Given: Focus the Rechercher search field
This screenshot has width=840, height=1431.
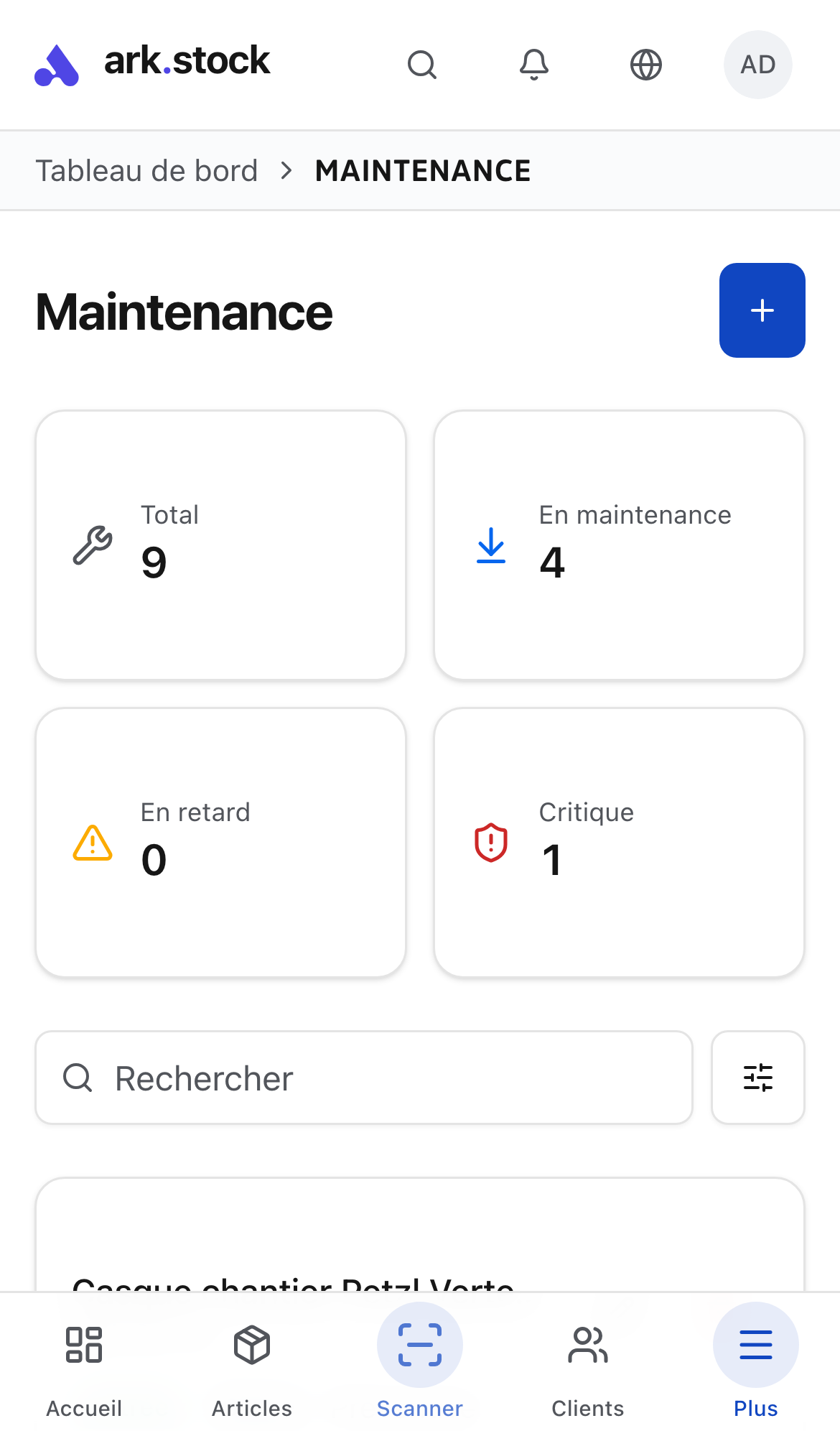Looking at the screenshot, I should 364,1078.
